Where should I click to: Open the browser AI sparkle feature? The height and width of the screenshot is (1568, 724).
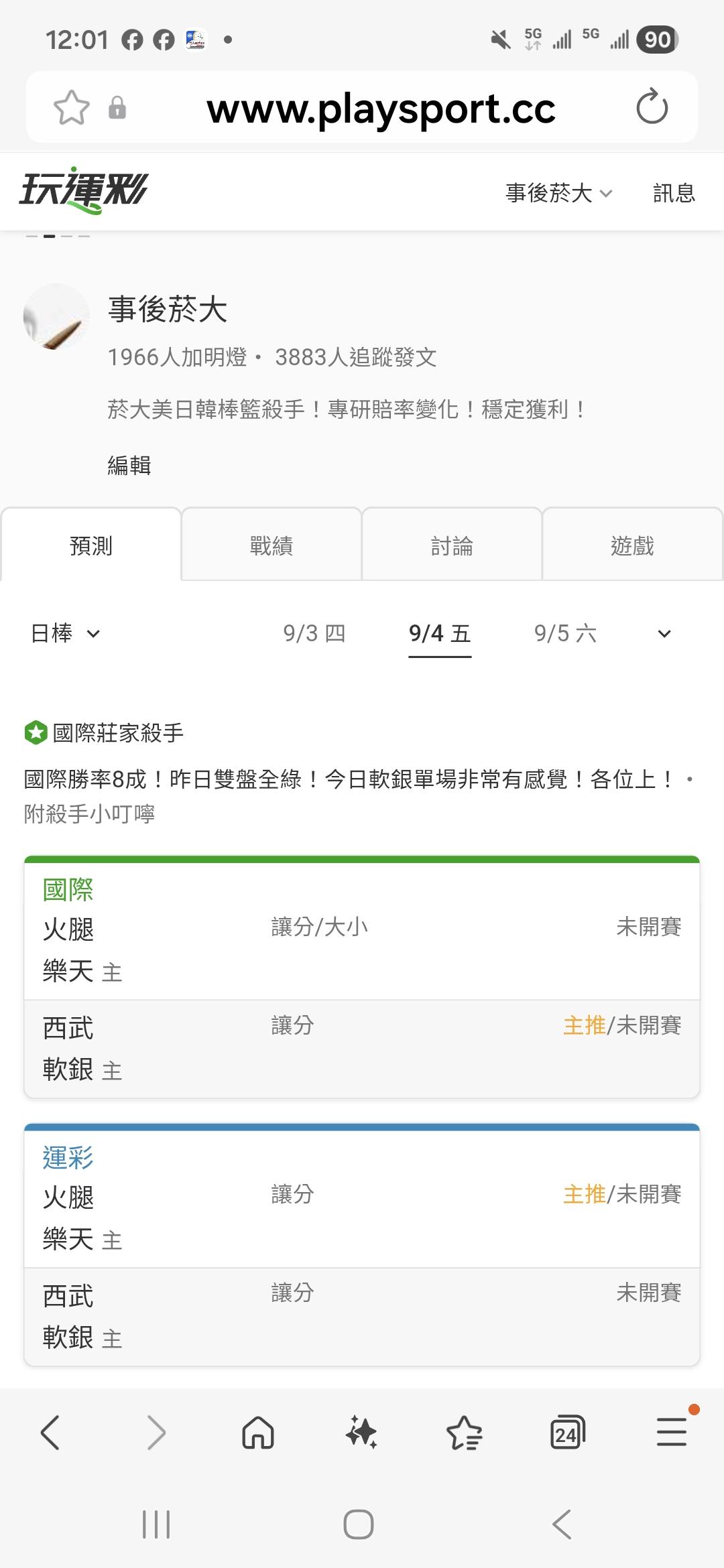pyautogui.click(x=361, y=1433)
